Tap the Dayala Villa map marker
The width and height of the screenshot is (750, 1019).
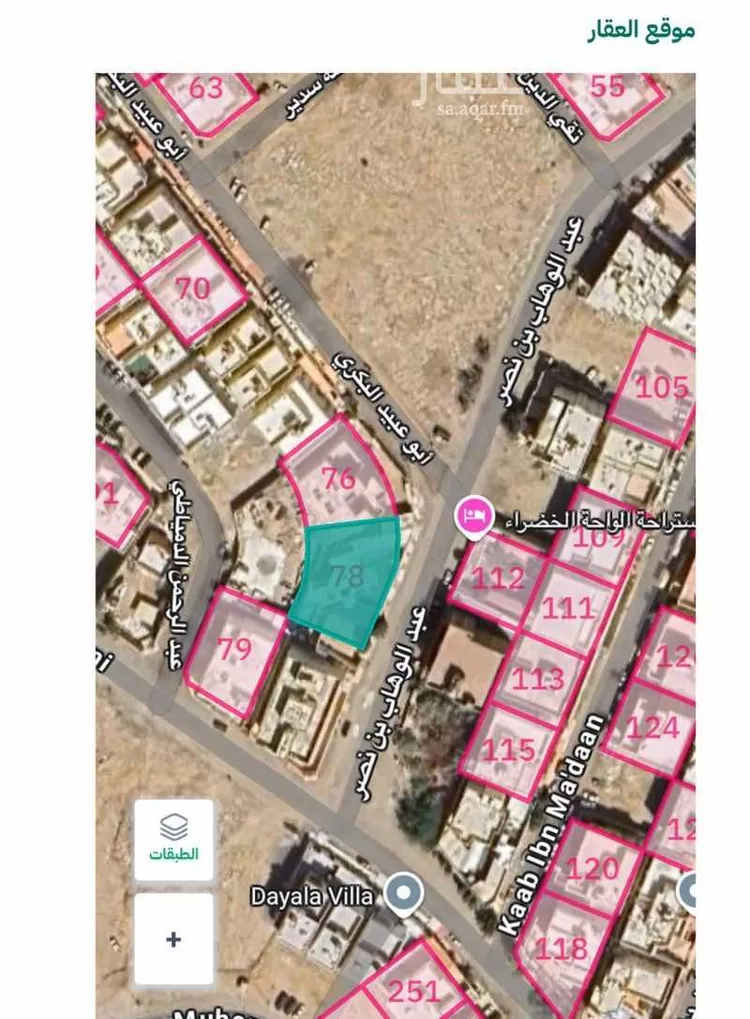point(404,895)
